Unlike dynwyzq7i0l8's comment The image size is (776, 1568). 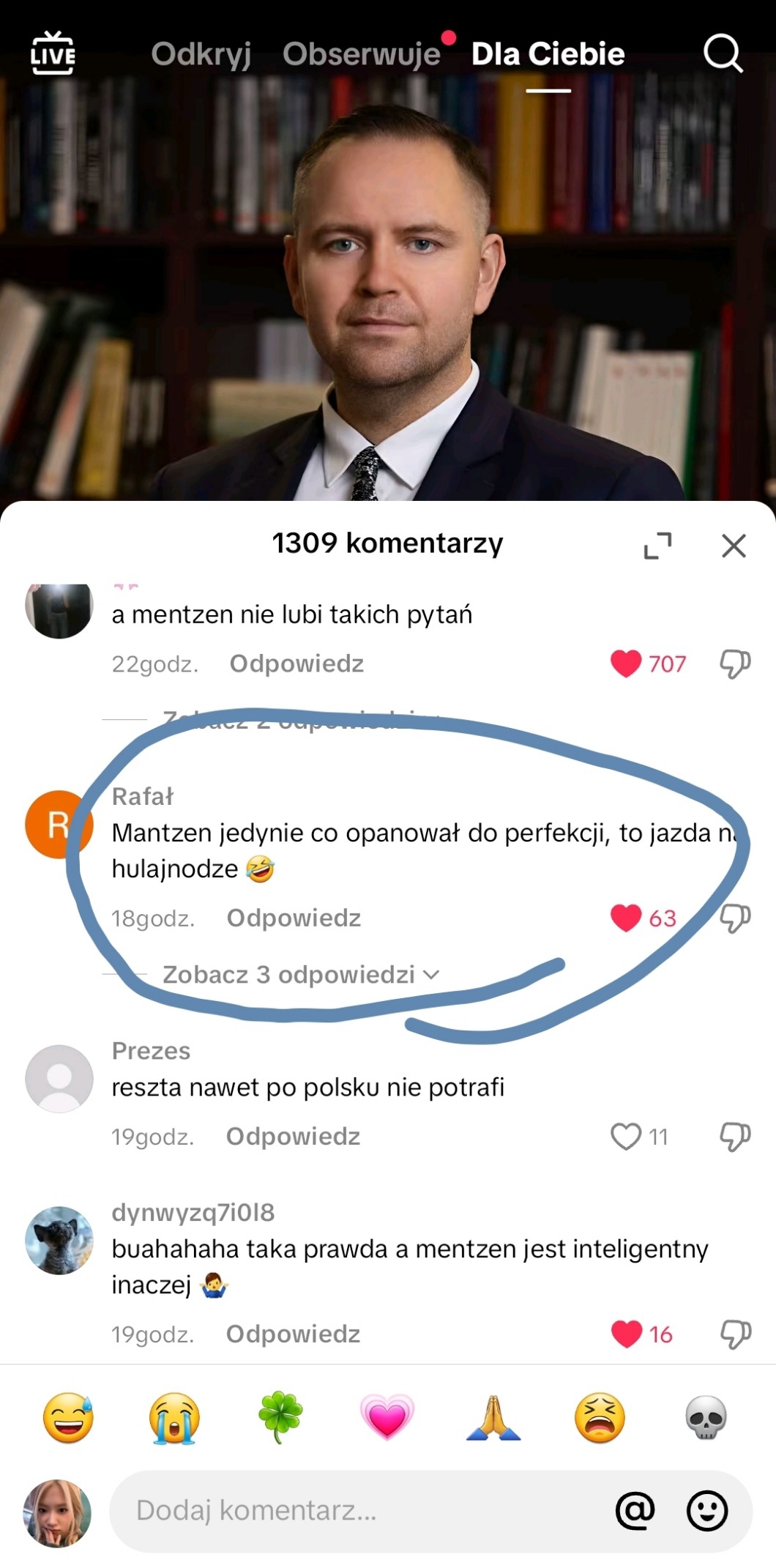[x=626, y=1334]
